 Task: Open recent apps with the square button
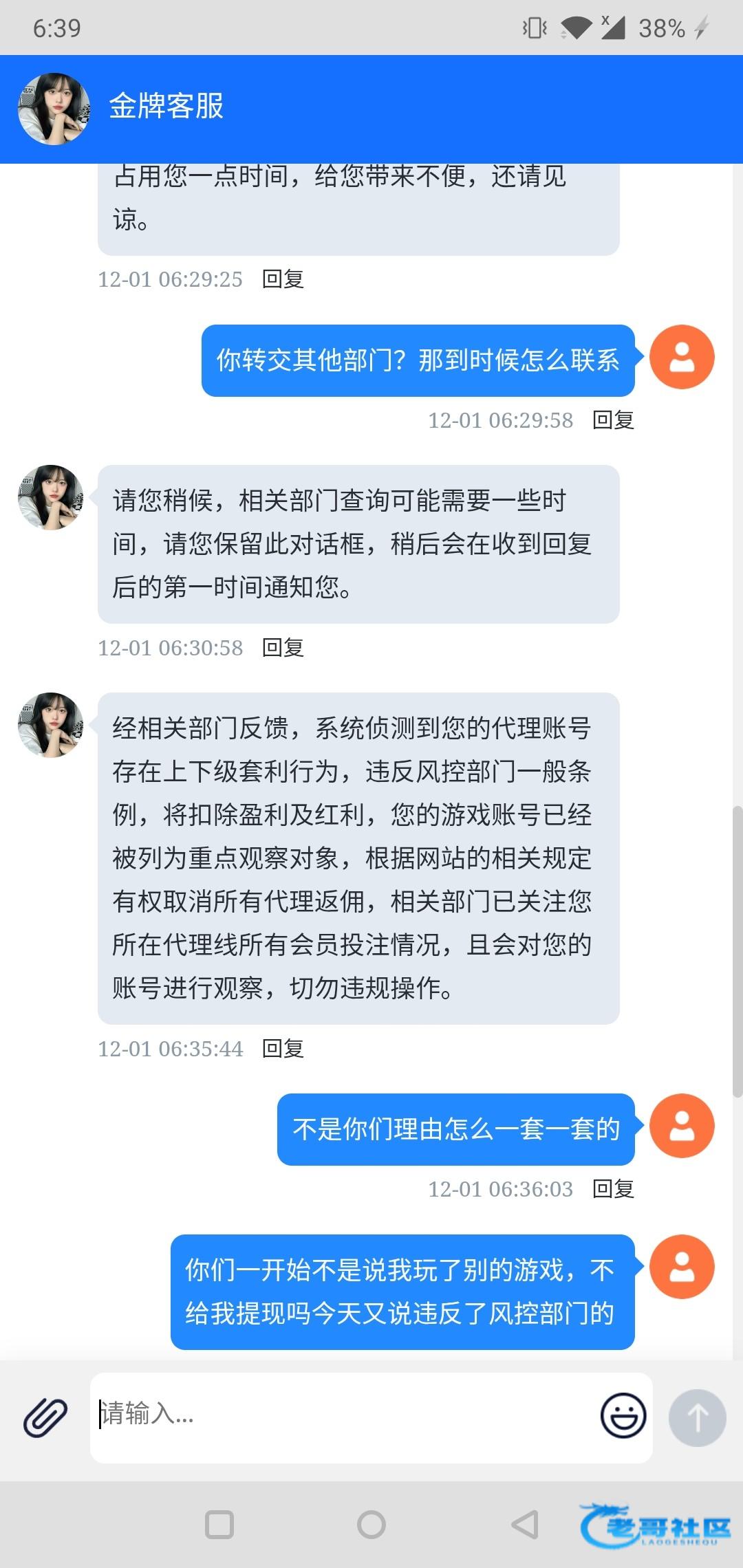click(219, 1525)
